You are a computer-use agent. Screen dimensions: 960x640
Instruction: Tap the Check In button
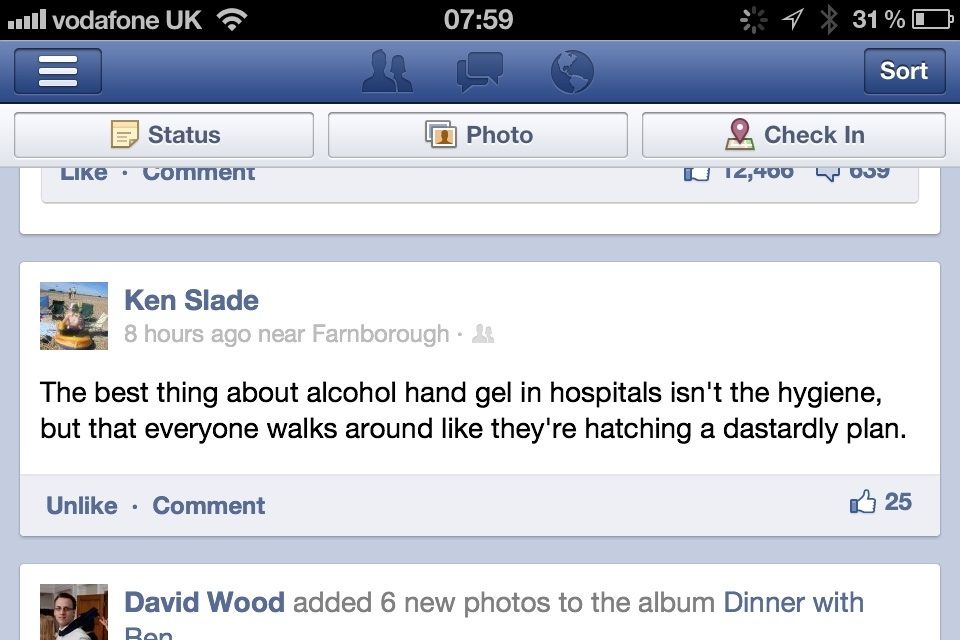click(x=793, y=135)
